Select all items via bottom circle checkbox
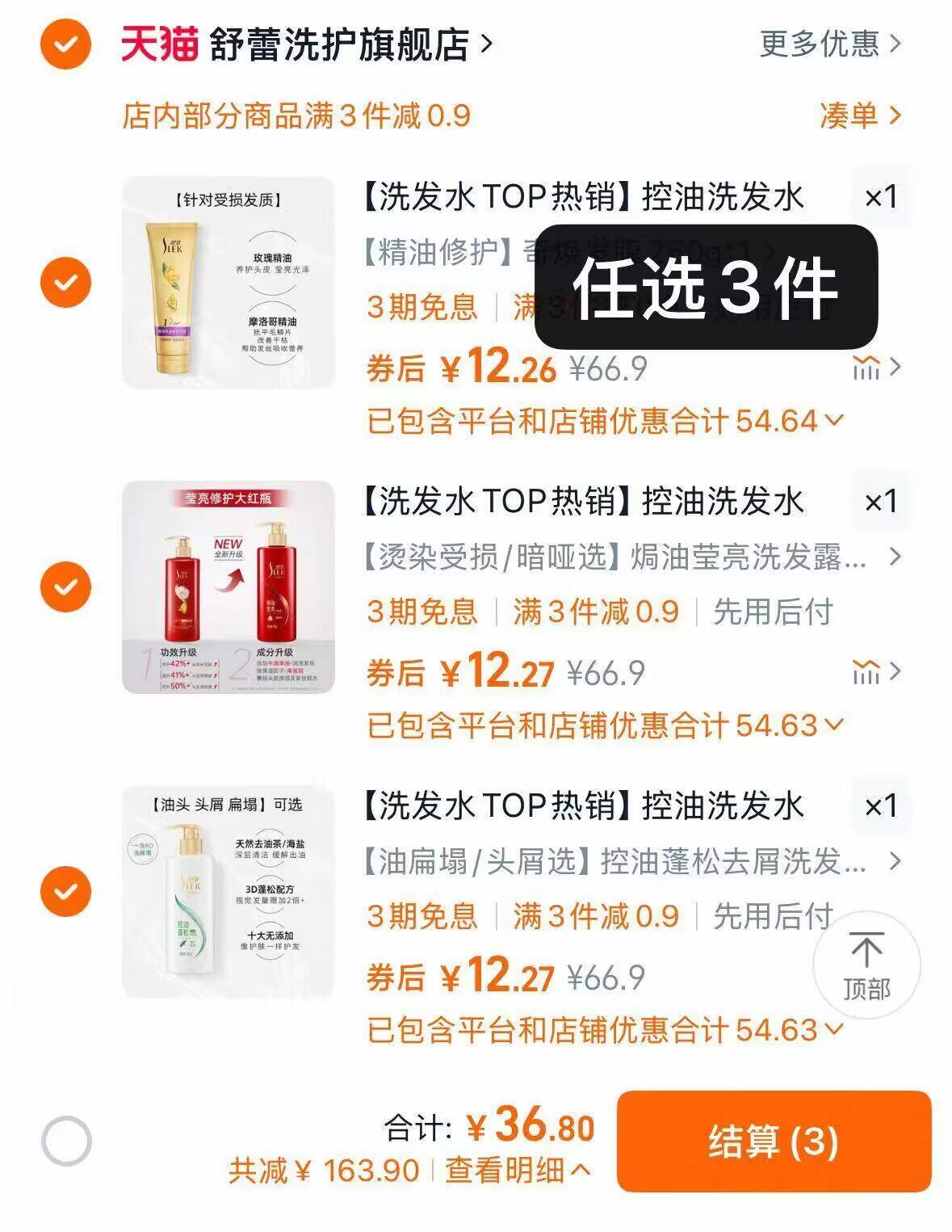 [67, 1139]
